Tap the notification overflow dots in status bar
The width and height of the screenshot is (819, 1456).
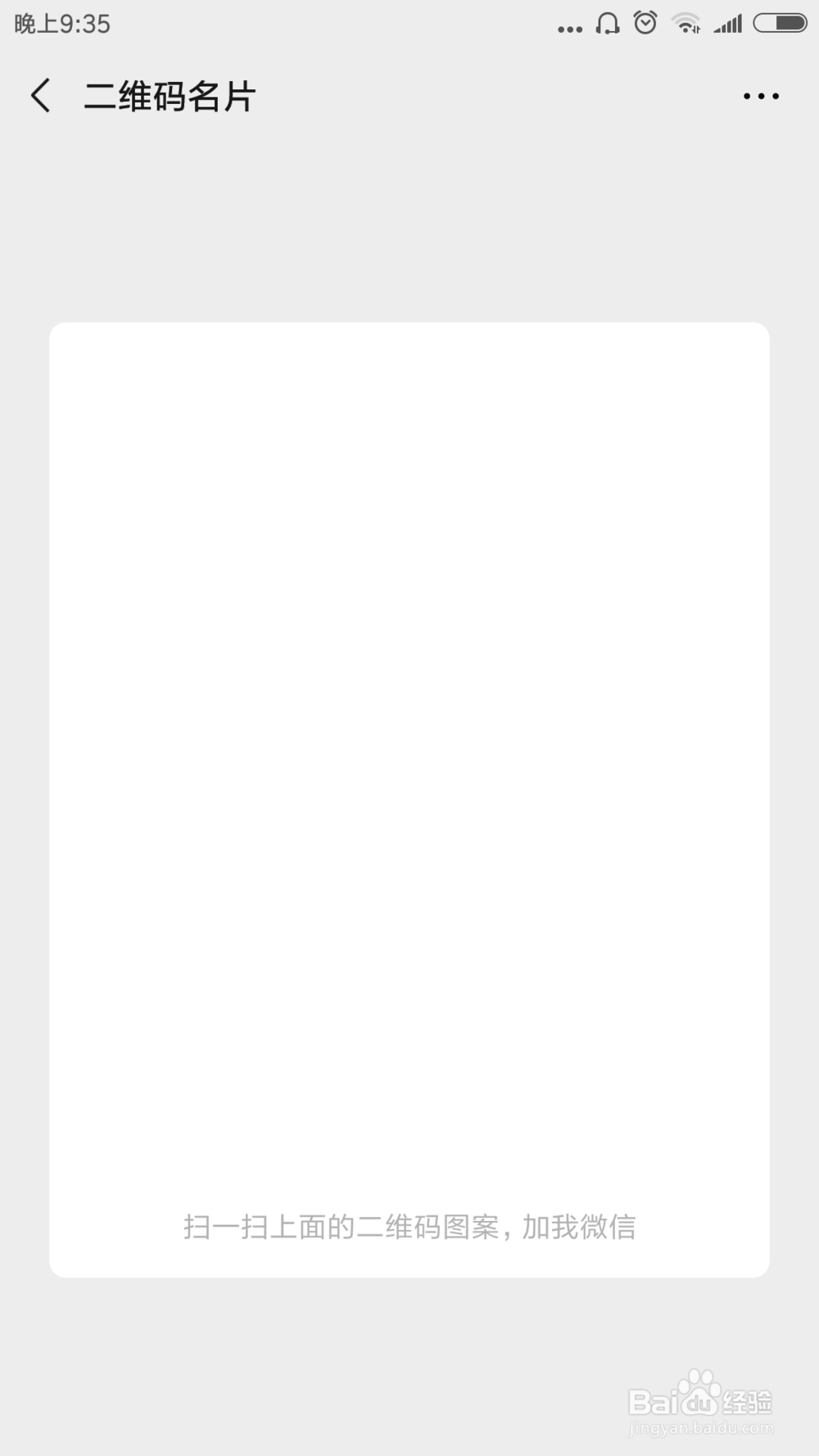point(571,25)
